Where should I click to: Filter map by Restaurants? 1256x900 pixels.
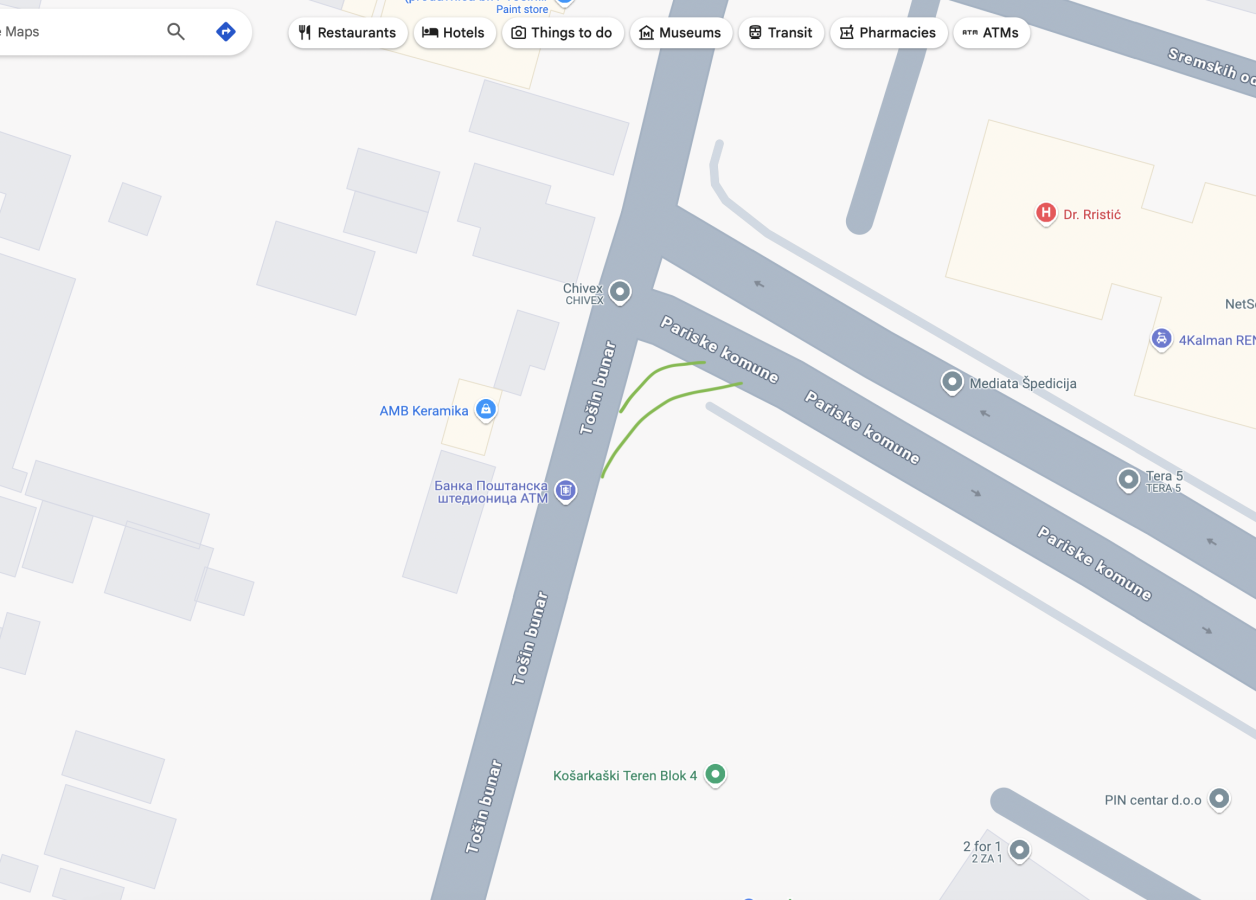coord(347,33)
